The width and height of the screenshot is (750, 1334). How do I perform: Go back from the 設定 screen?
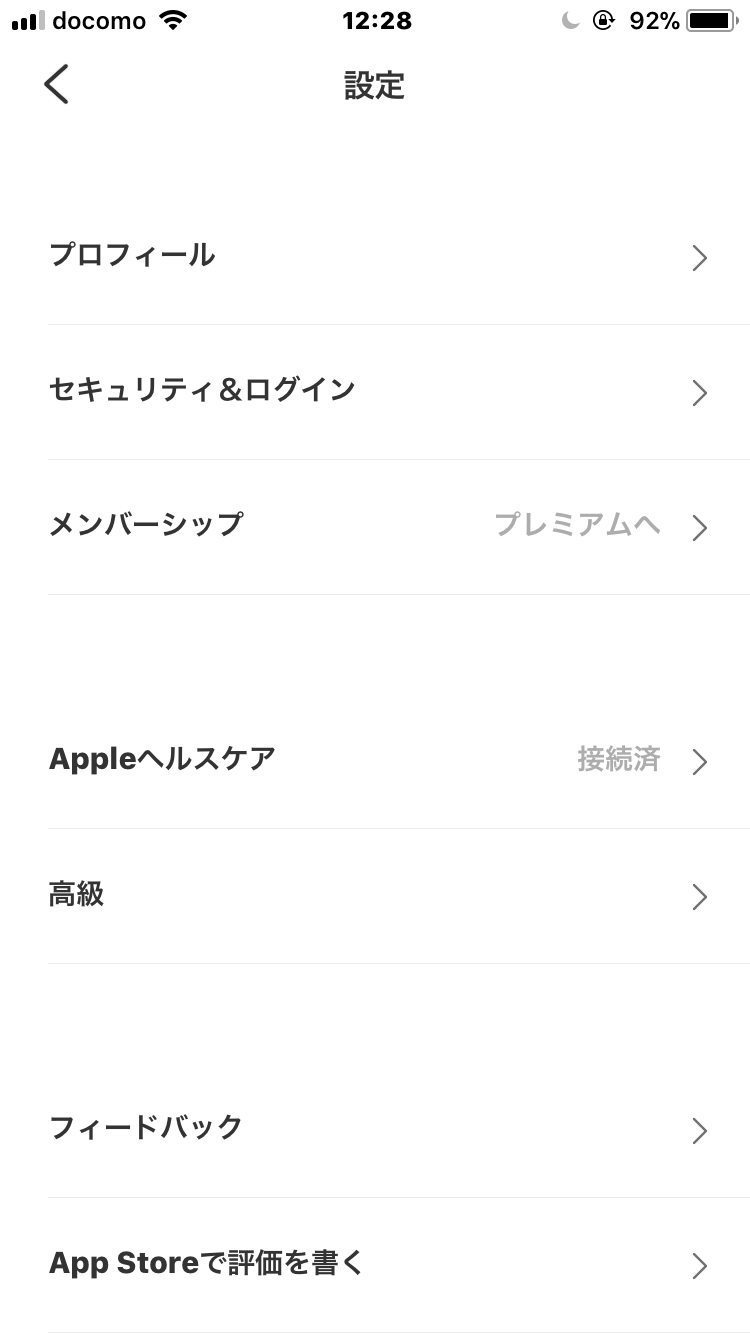57,85
